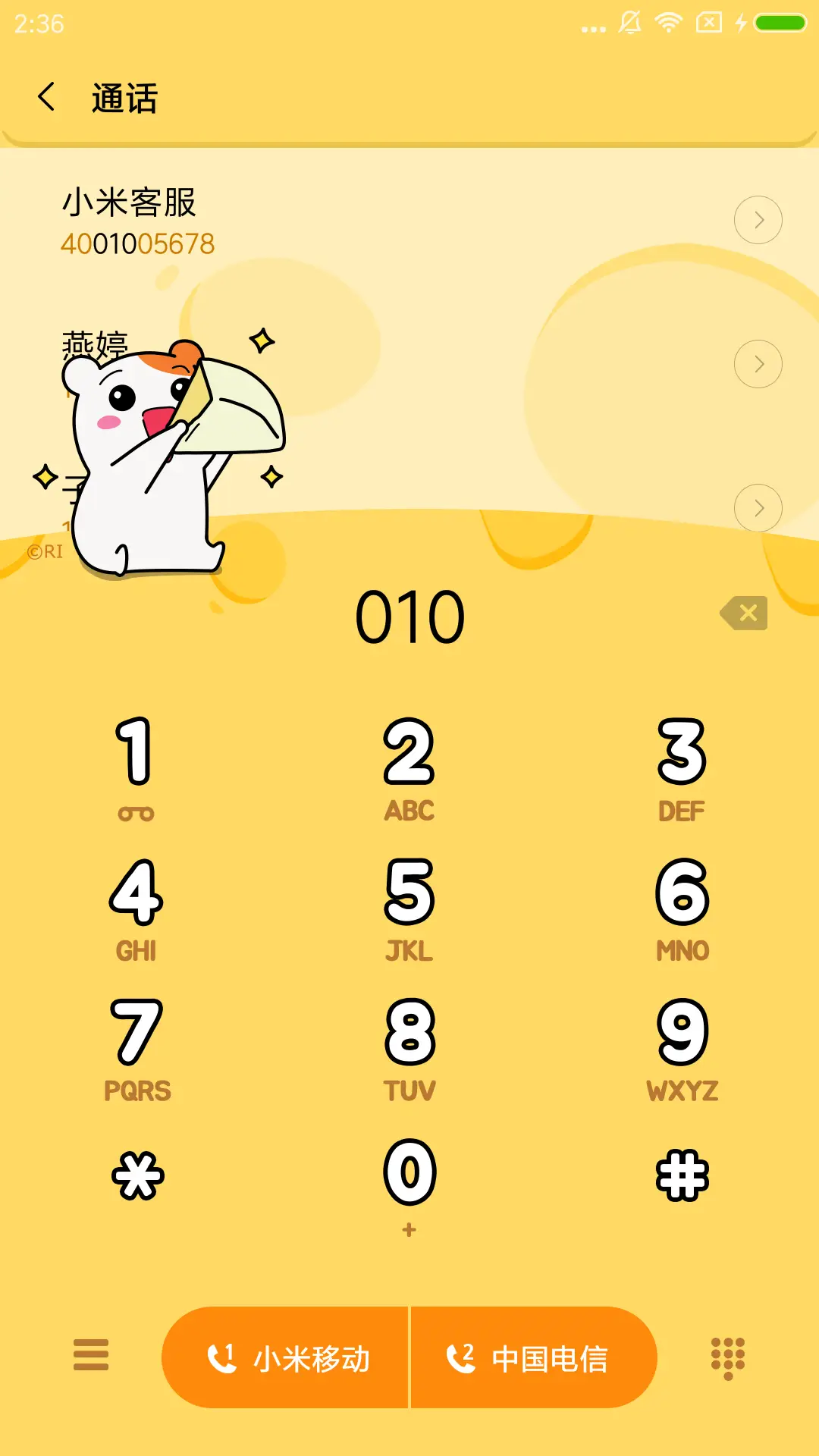Open the dialer menu icon
This screenshot has height=1456, width=819.
[x=91, y=1355]
